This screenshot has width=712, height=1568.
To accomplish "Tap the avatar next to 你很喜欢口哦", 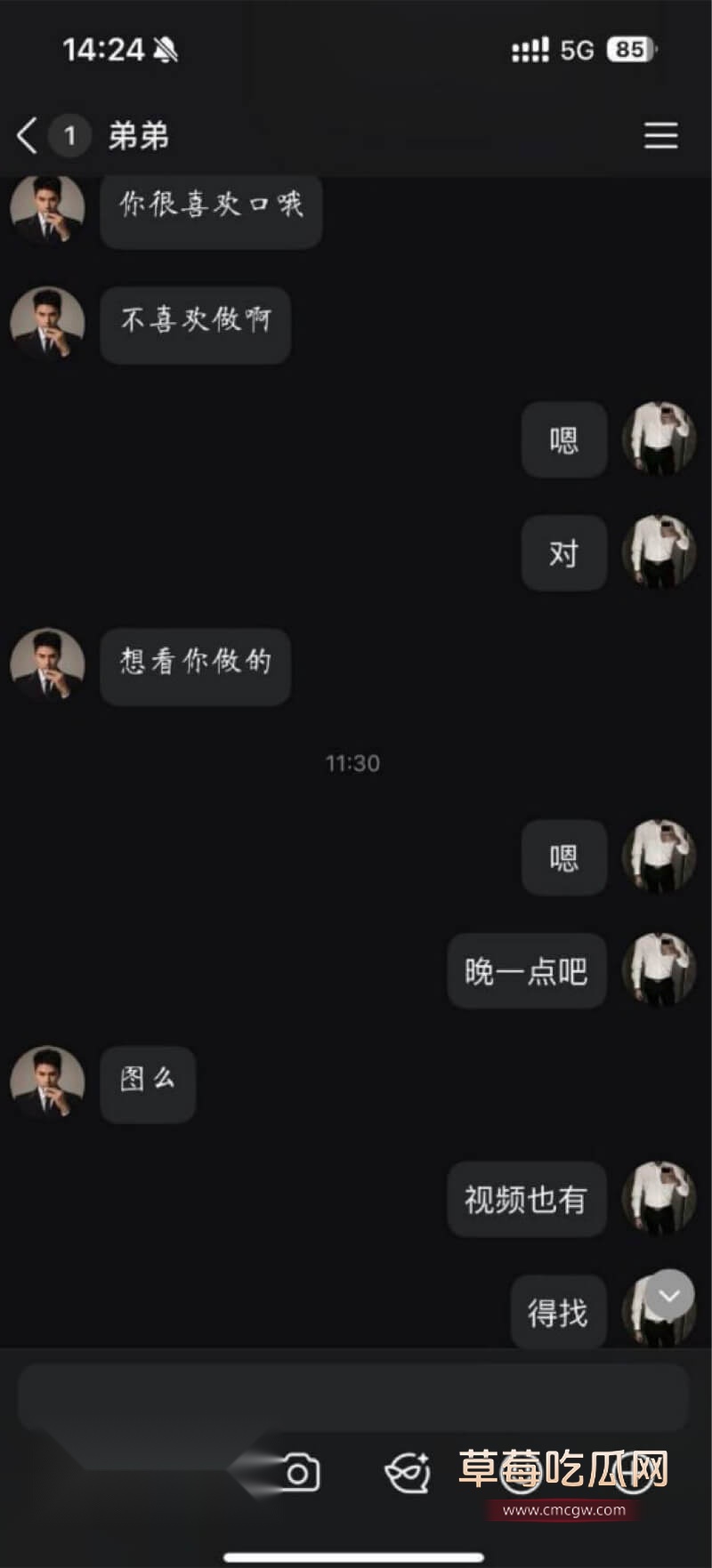I will point(47,211).
